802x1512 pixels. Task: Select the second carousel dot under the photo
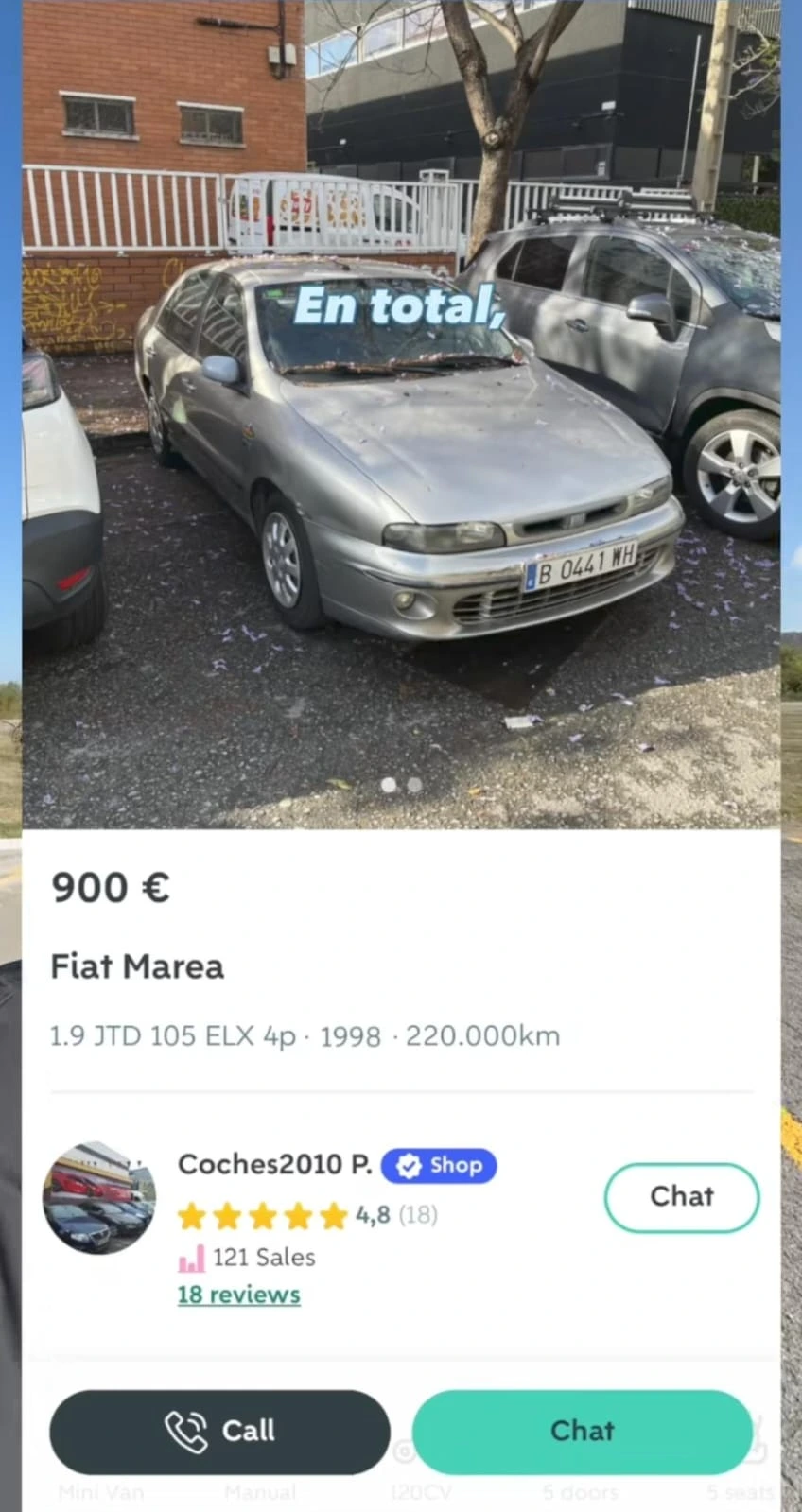point(413,783)
